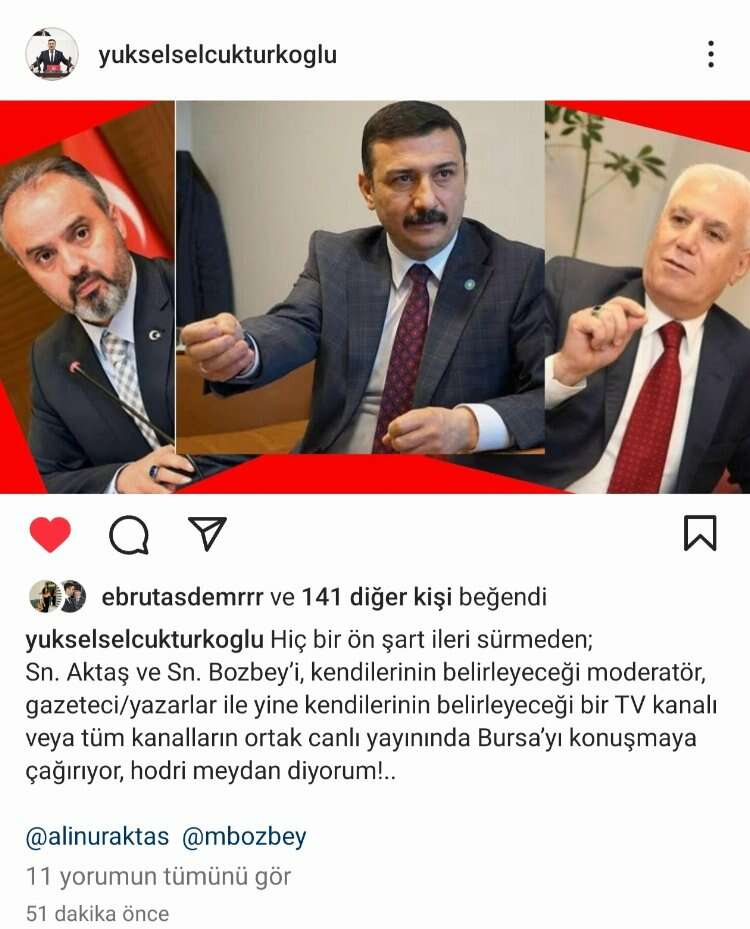
Task: Open the @mbozbey mention
Action: [244, 836]
